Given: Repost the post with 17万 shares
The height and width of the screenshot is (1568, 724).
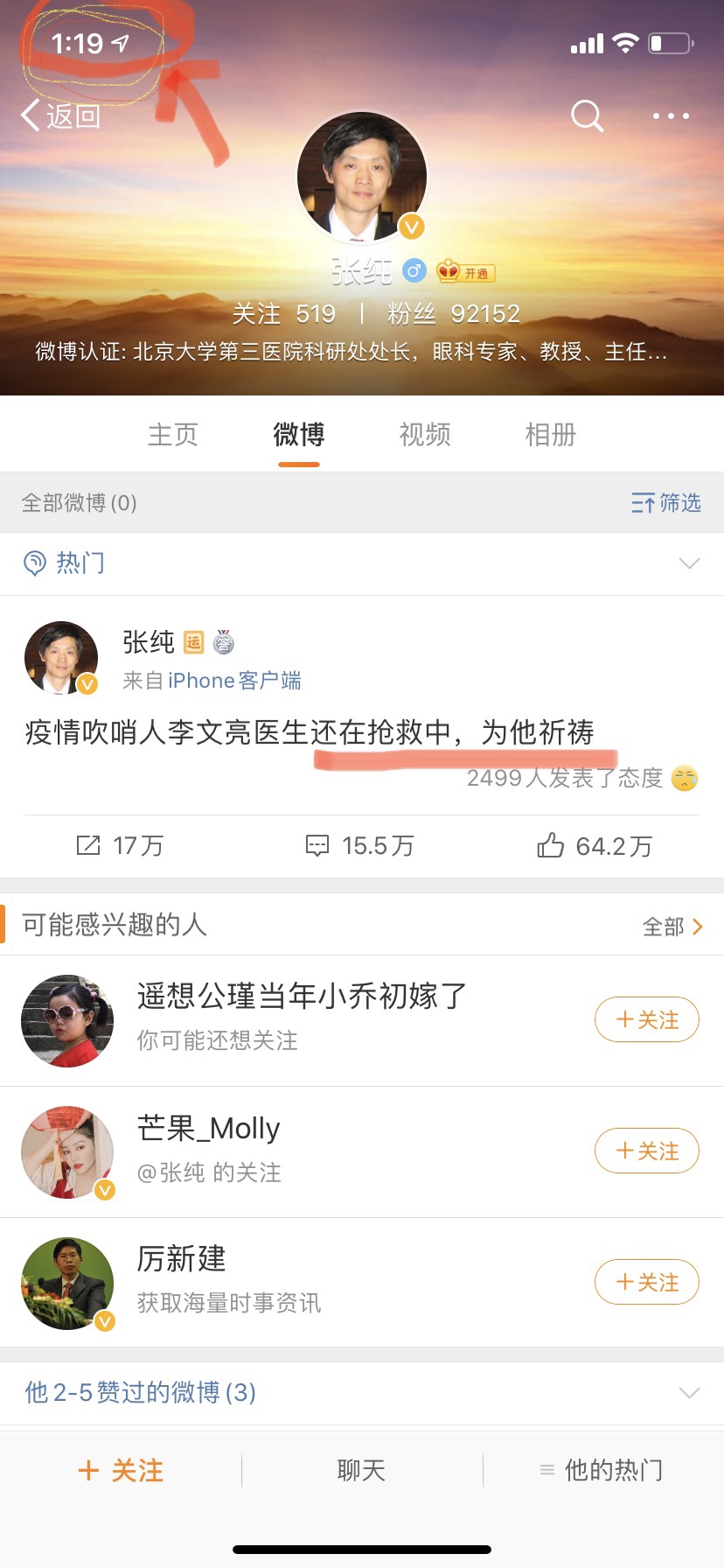Looking at the screenshot, I should (x=121, y=845).
